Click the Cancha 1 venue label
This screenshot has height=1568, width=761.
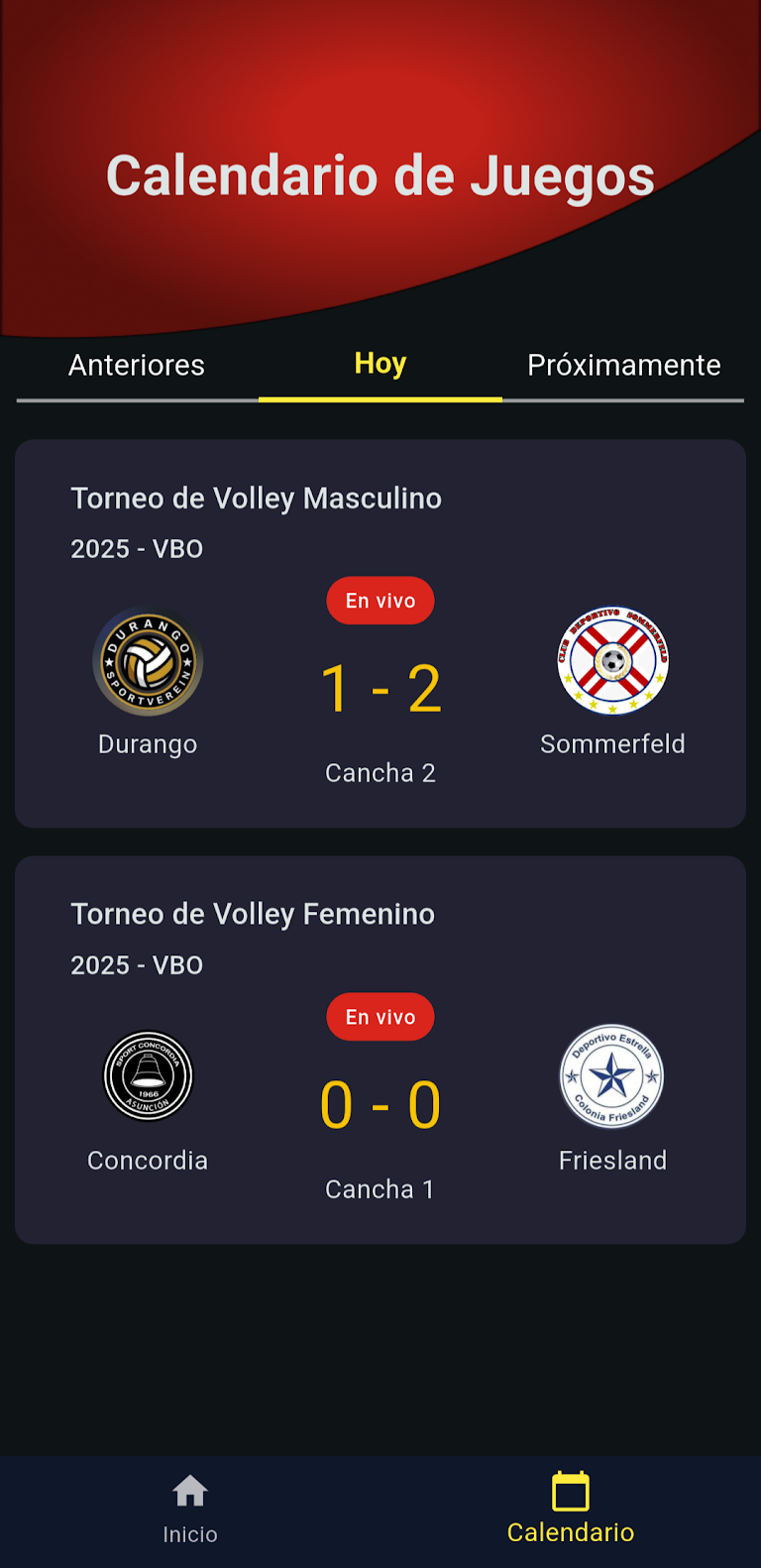pyautogui.click(x=380, y=1188)
